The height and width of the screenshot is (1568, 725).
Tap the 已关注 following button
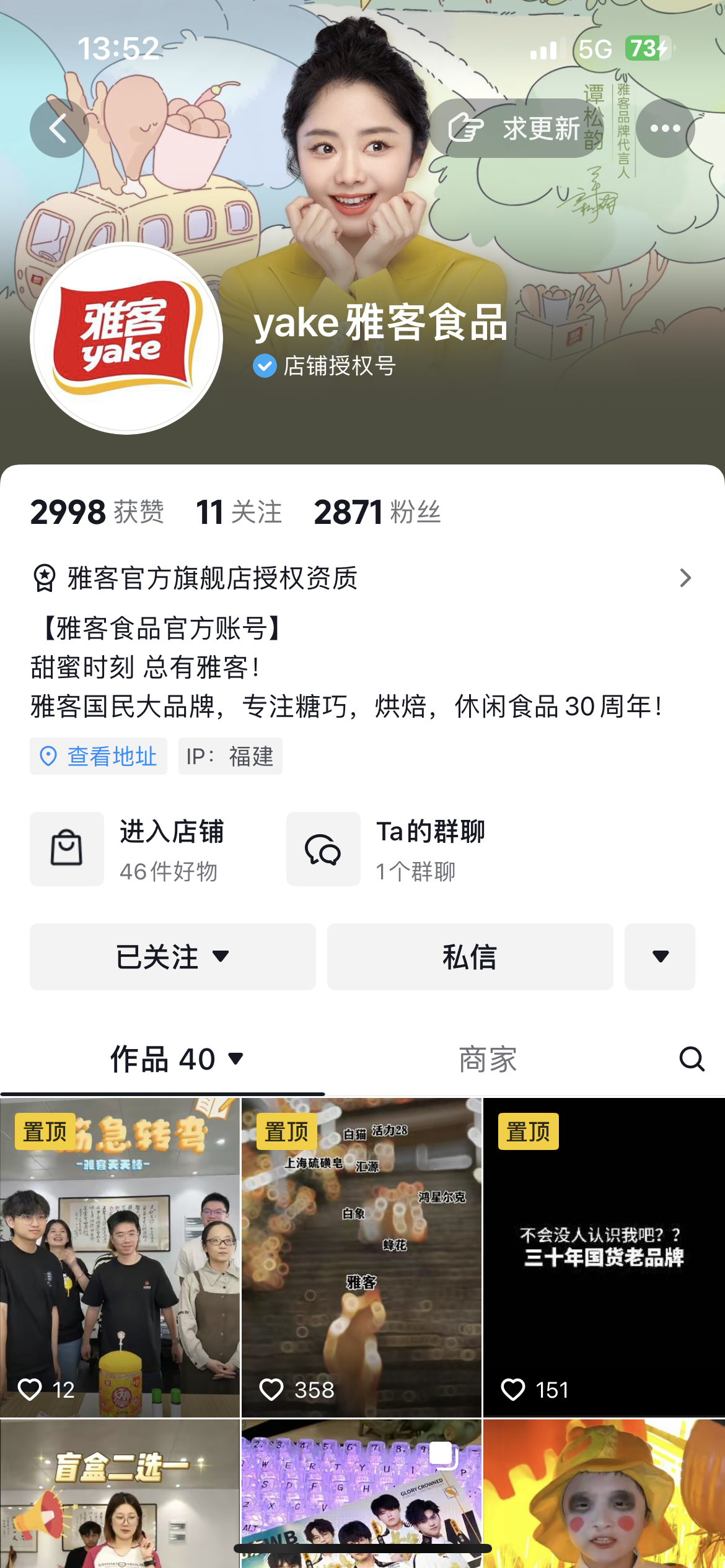(x=173, y=957)
